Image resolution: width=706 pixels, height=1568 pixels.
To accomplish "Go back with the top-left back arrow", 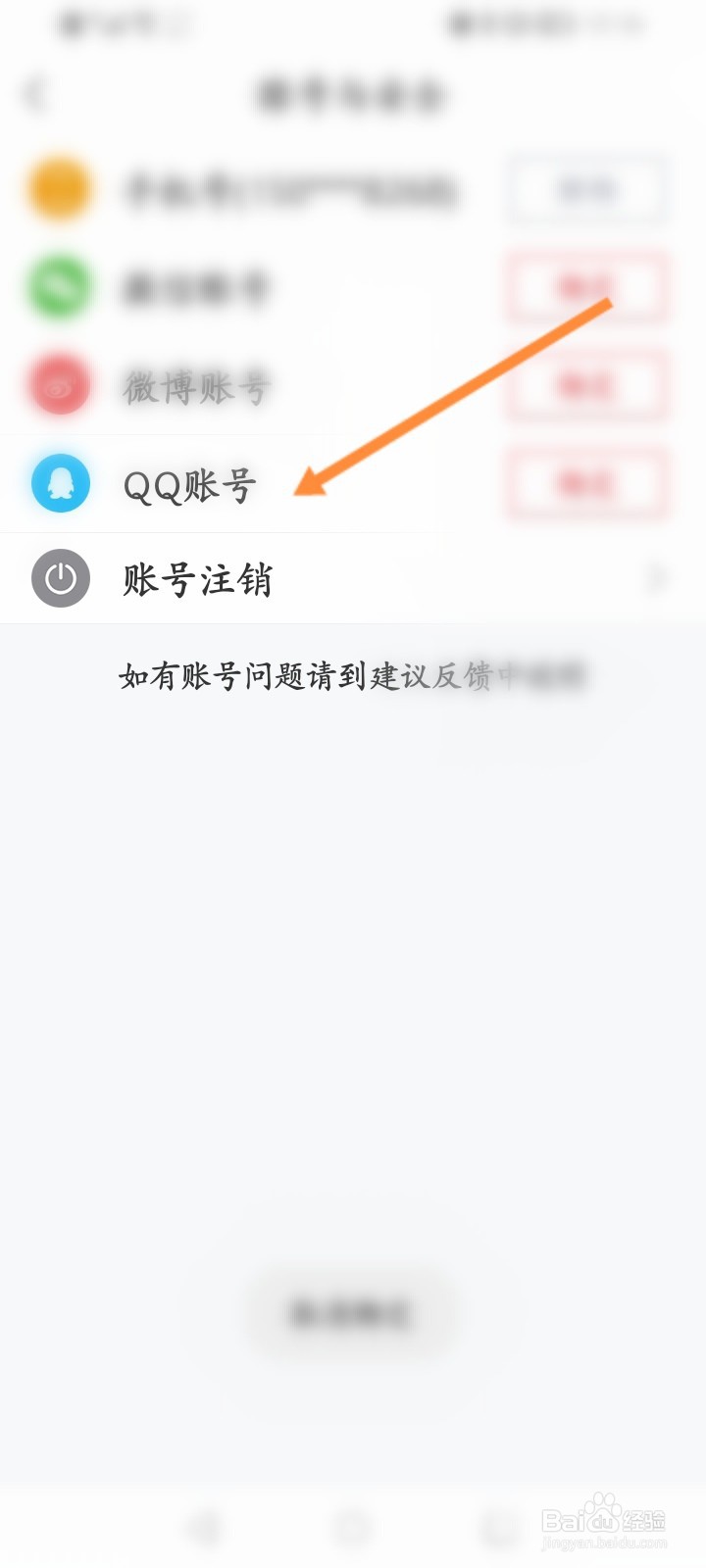I will [37, 94].
